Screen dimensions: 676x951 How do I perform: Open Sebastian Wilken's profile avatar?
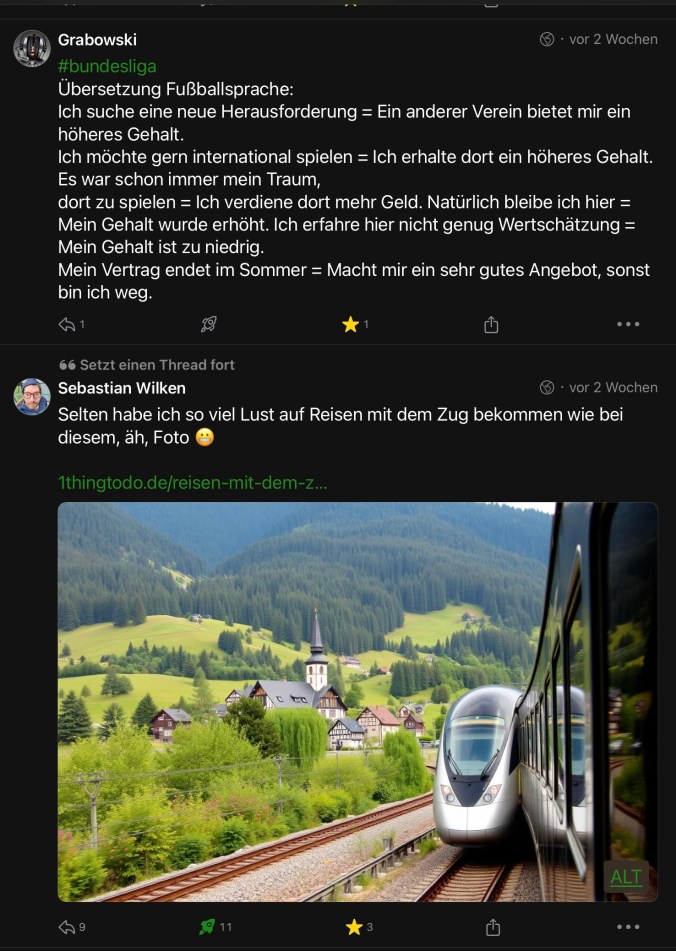(32, 396)
